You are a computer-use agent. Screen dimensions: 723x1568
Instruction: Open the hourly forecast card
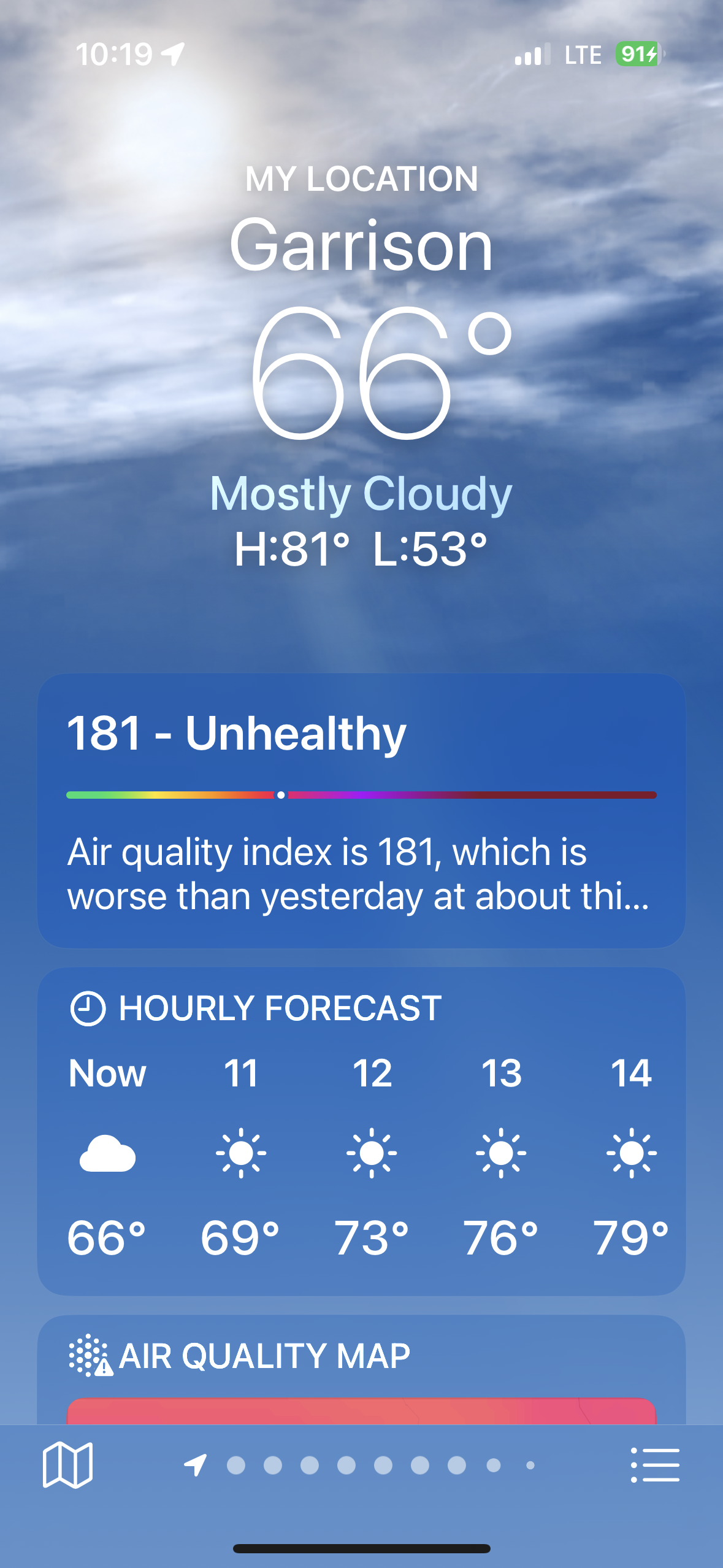[361, 1130]
